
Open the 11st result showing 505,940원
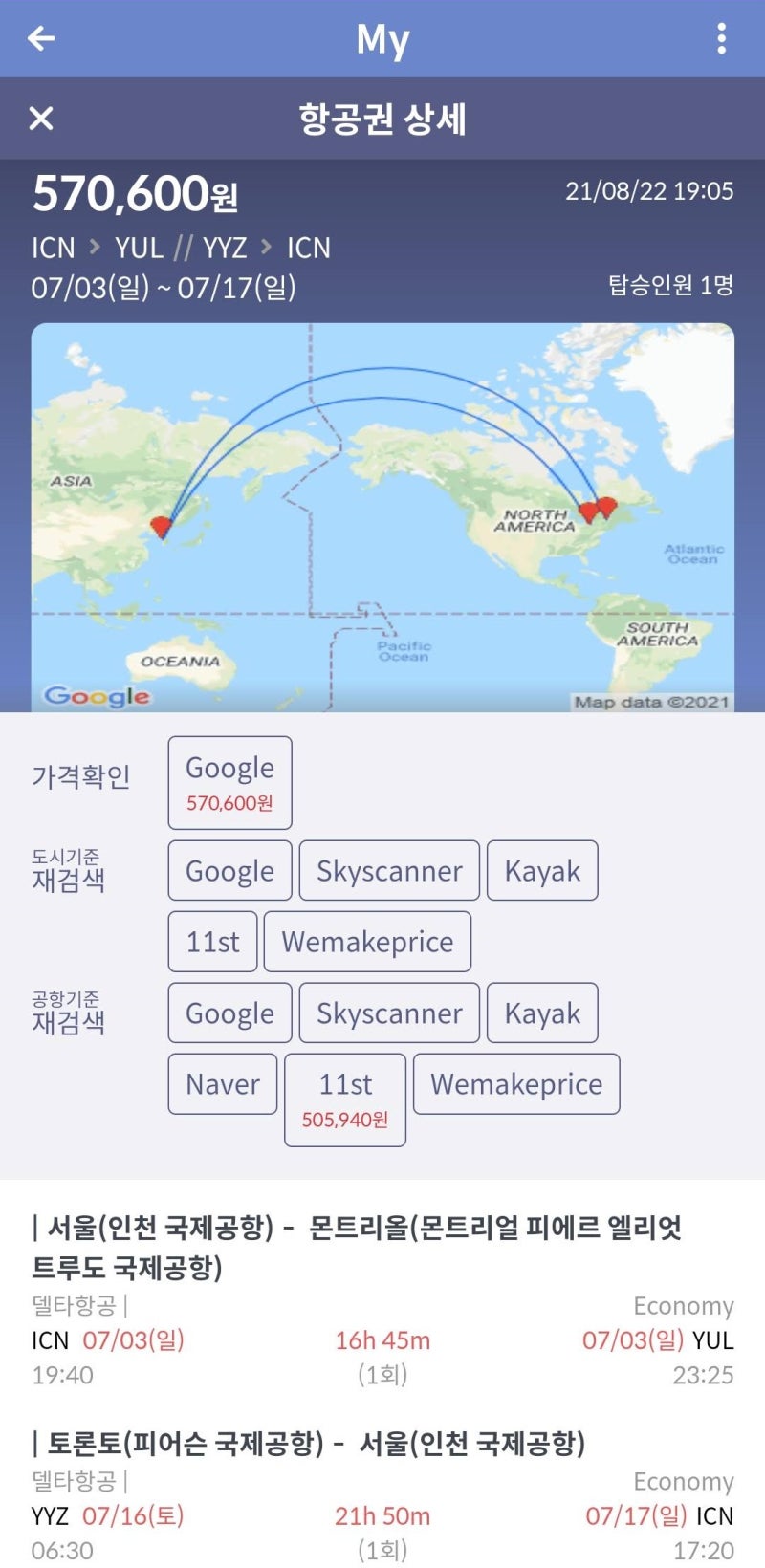[345, 1098]
